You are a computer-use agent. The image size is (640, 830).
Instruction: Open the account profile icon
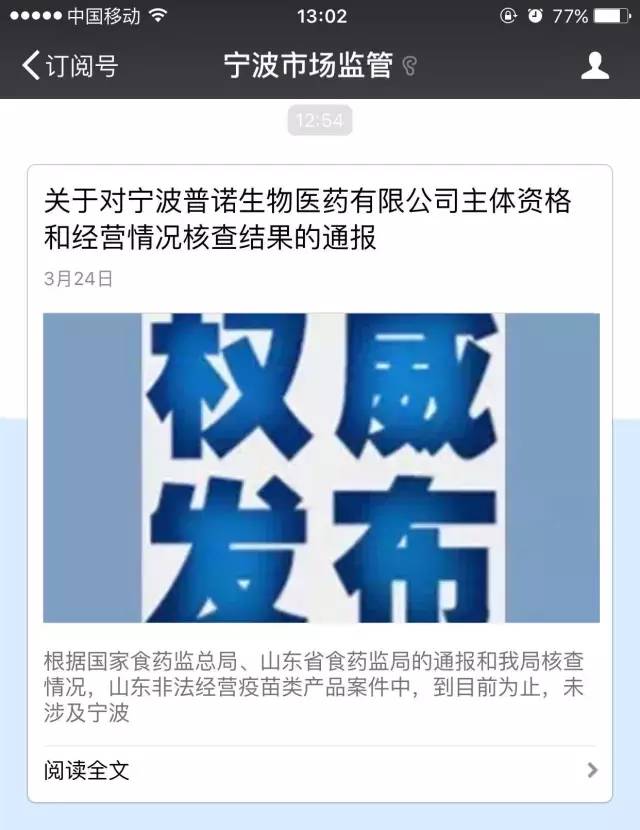(595, 66)
